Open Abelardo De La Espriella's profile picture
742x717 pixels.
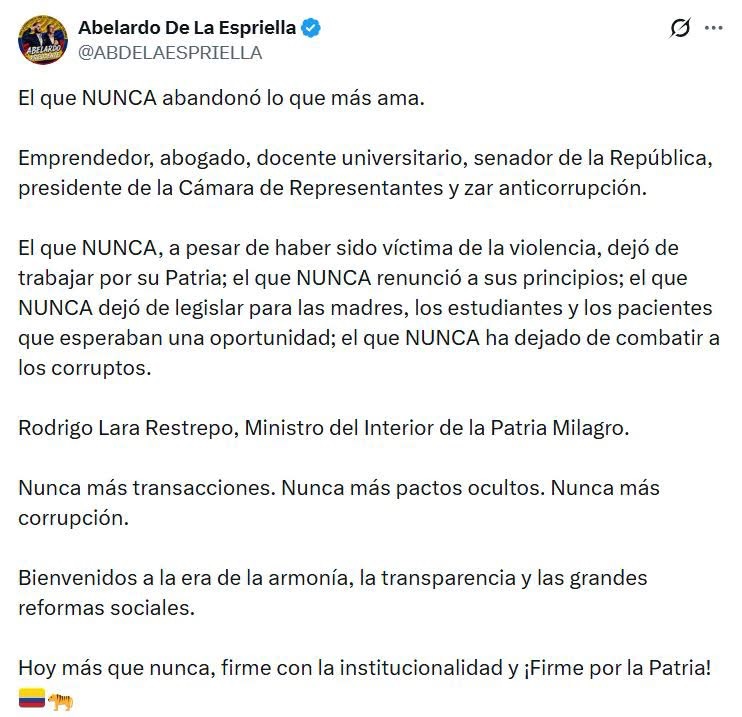click(x=43, y=40)
